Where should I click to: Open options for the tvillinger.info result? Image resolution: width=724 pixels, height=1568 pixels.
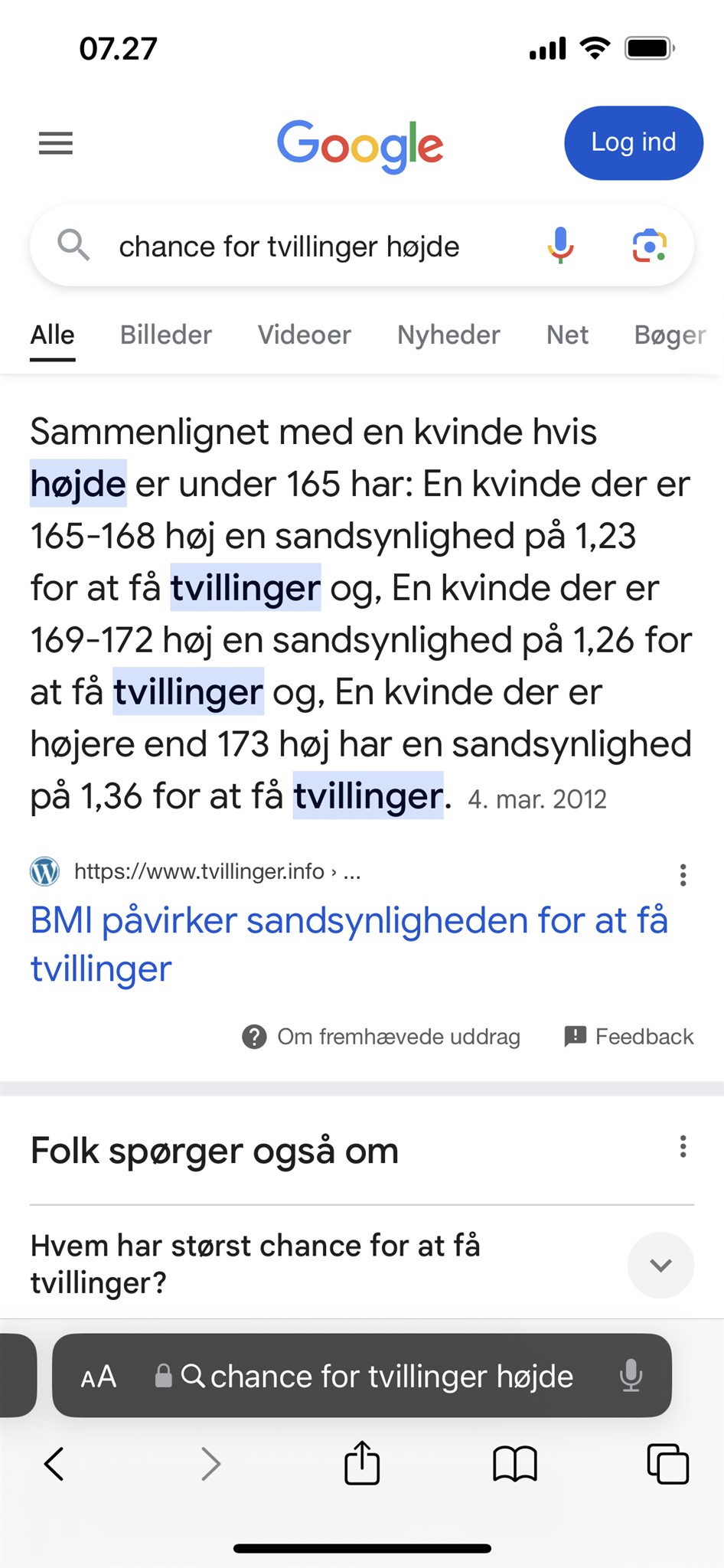point(683,874)
